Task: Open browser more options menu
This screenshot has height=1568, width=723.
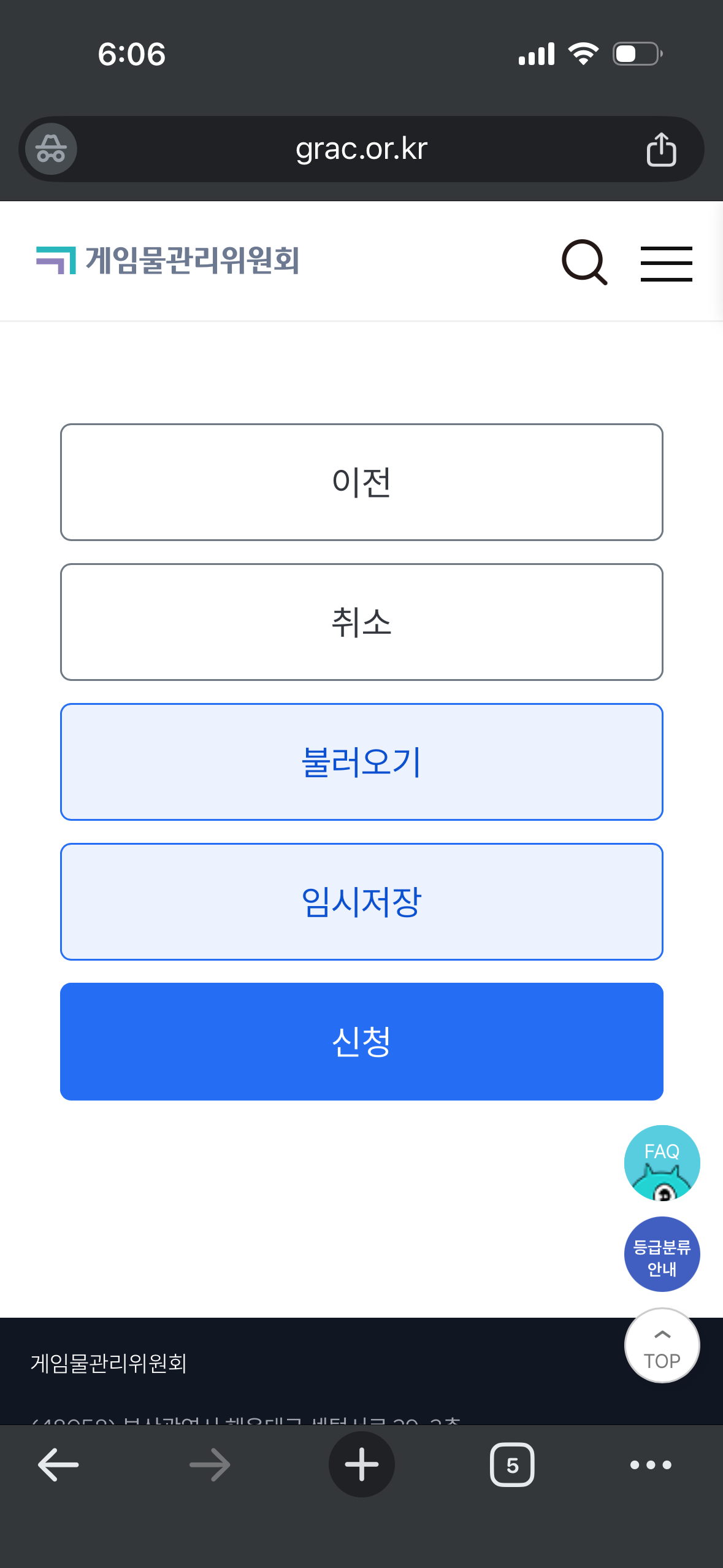Action: (x=651, y=1465)
